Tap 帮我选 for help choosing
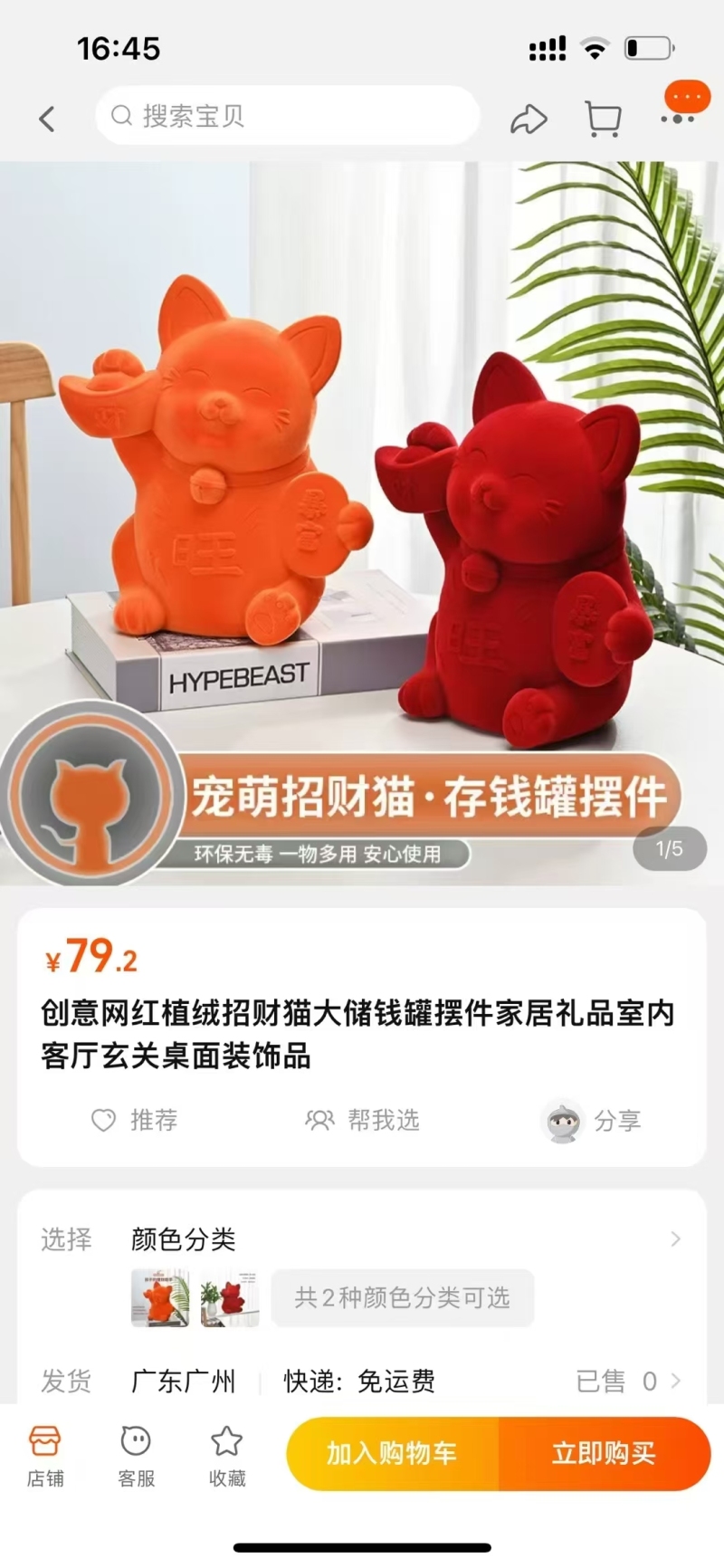 (x=363, y=1121)
